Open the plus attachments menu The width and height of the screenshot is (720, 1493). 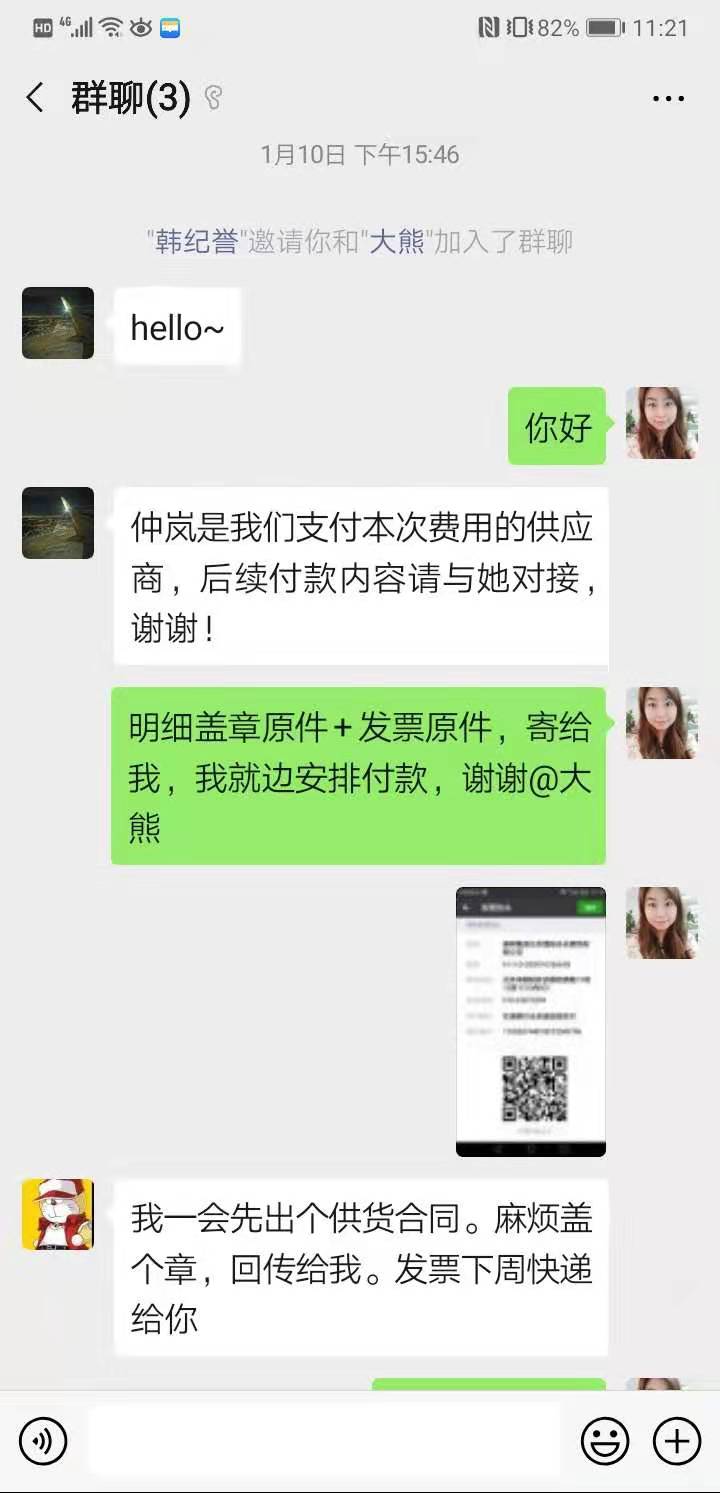pos(677,1441)
